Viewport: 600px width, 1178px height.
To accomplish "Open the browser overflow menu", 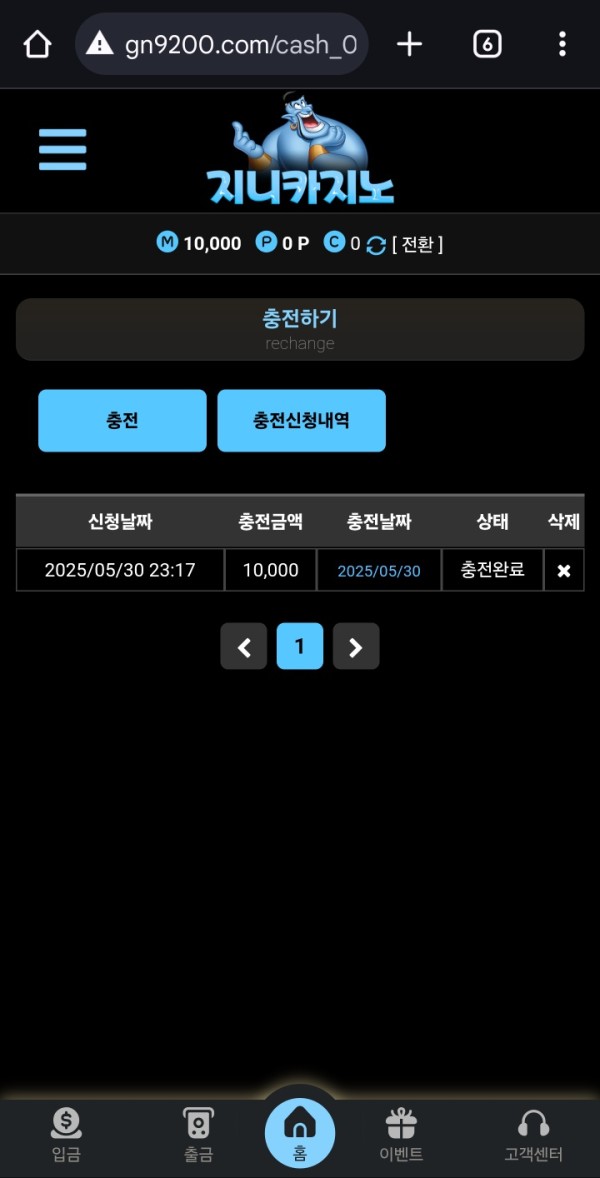I will click(562, 44).
